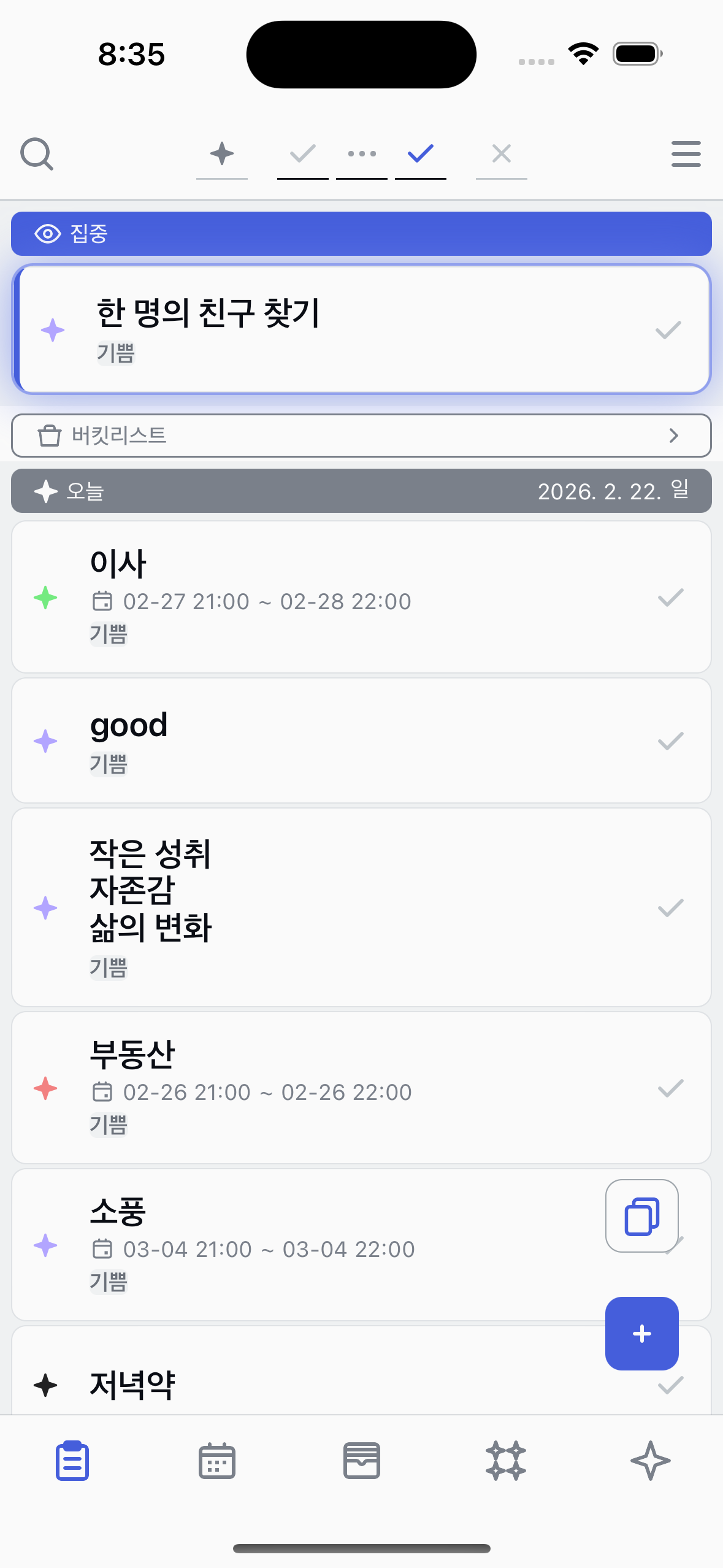Select the blue checkmark filter

click(421, 153)
